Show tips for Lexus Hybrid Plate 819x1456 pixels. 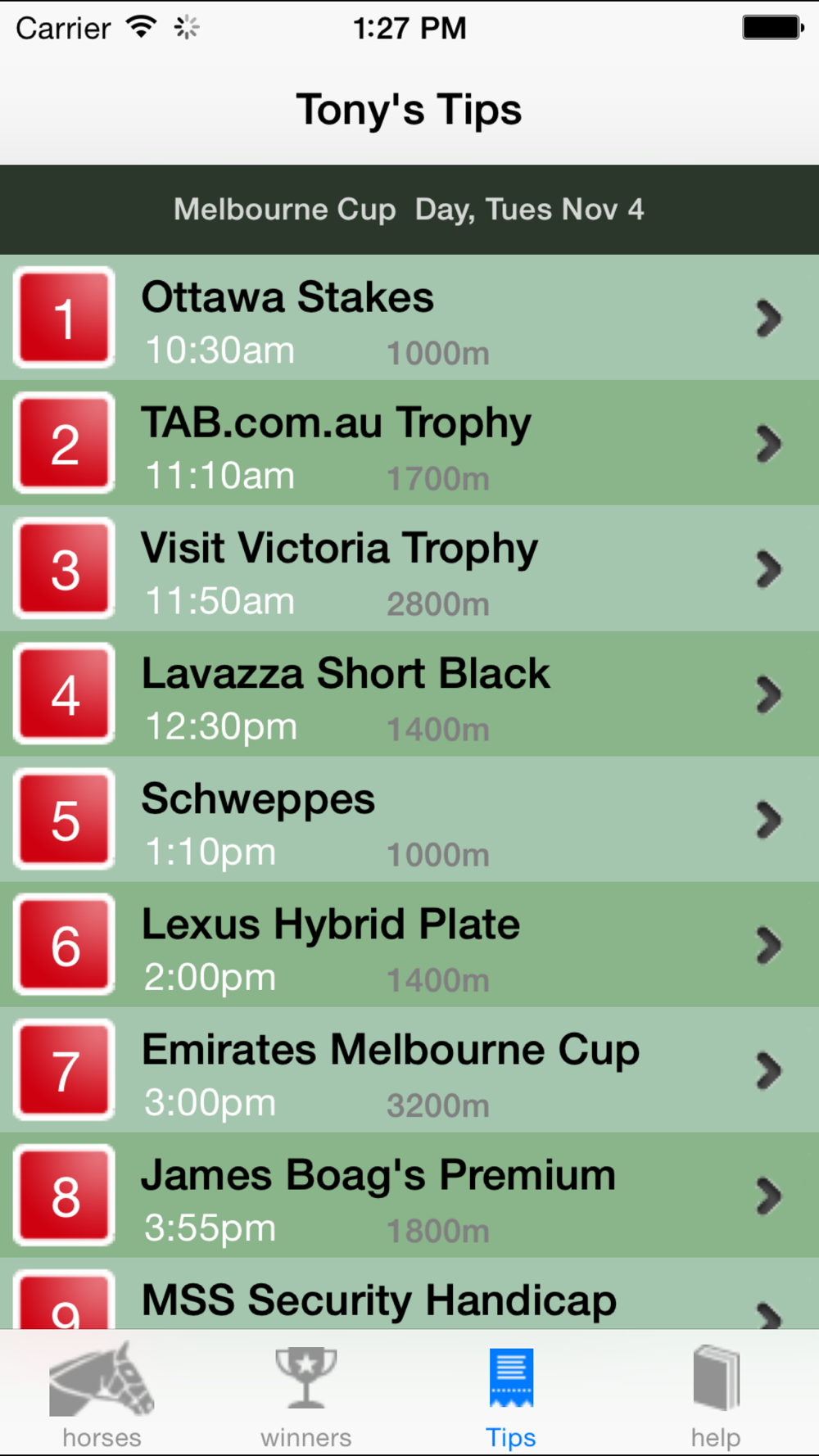coord(409,944)
